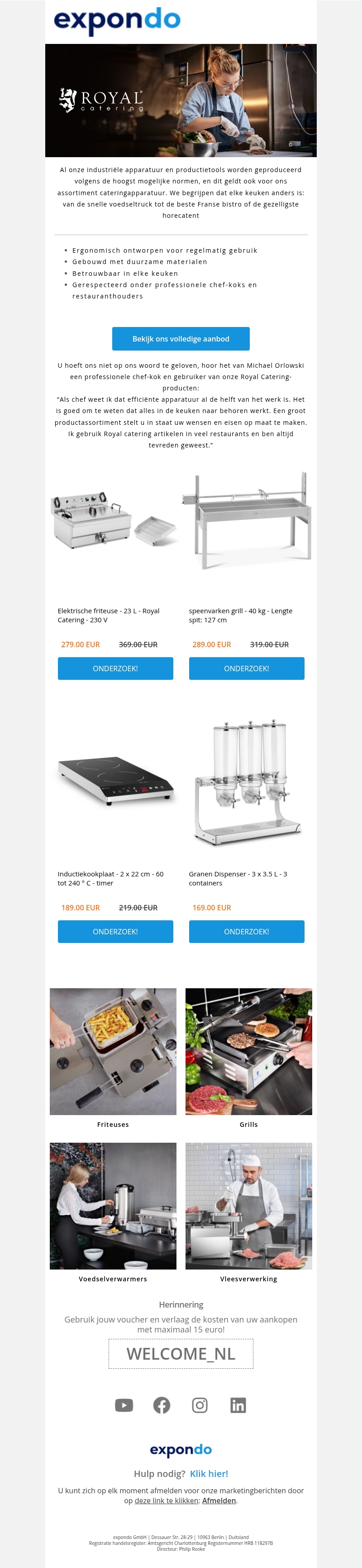The image size is (362, 1568).
Task: Open the Granen Dispenser product image
Action: (x=247, y=784)
